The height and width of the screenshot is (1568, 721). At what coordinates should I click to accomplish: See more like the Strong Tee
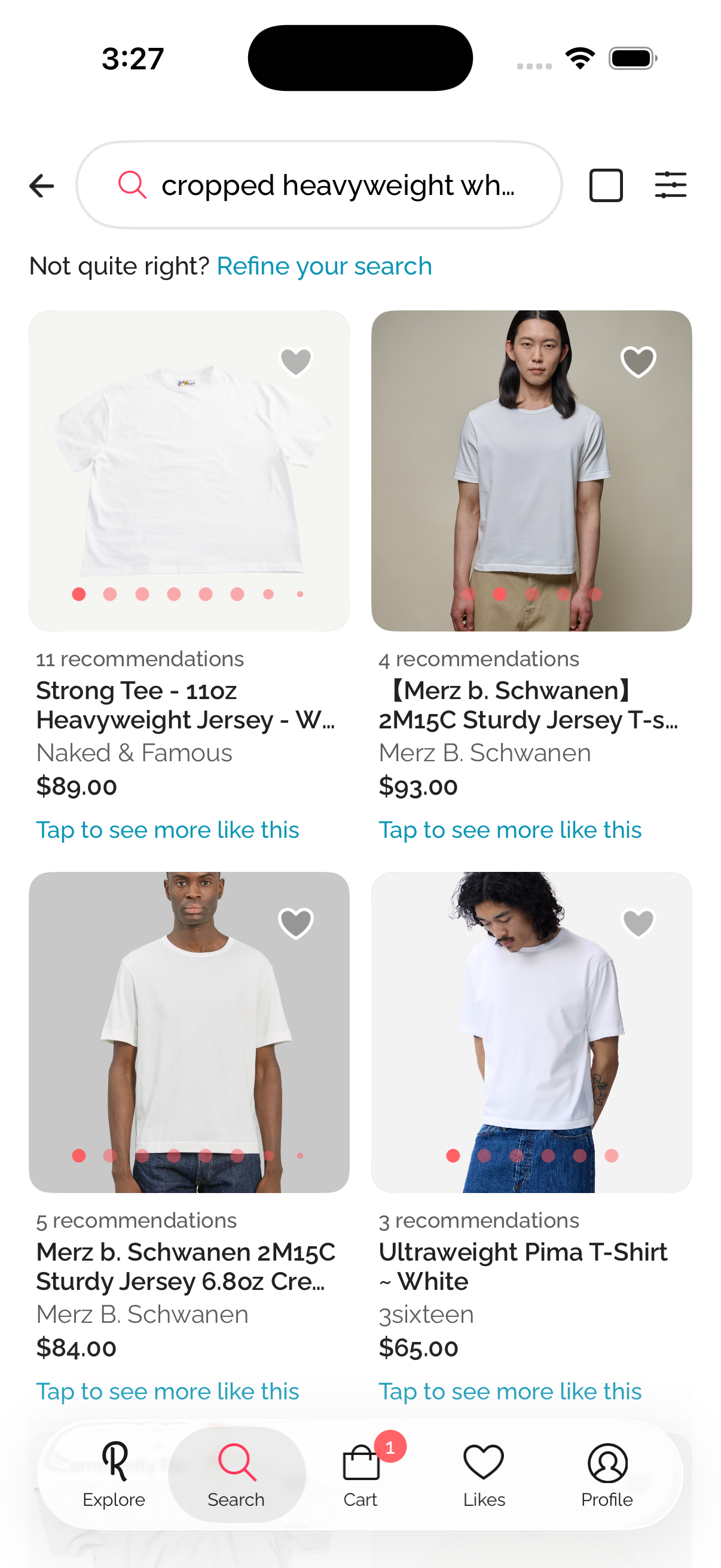(167, 830)
